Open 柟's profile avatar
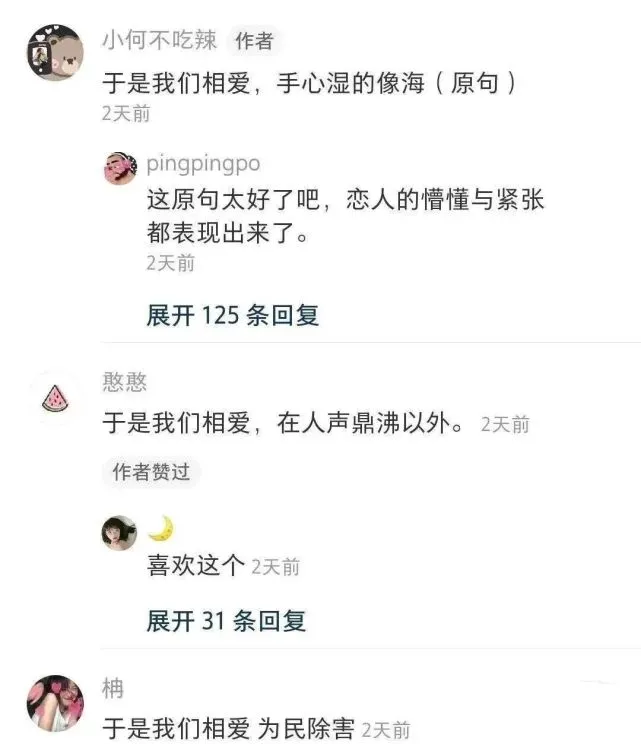The width and height of the screenshot is (641, 744). [55, 702]
